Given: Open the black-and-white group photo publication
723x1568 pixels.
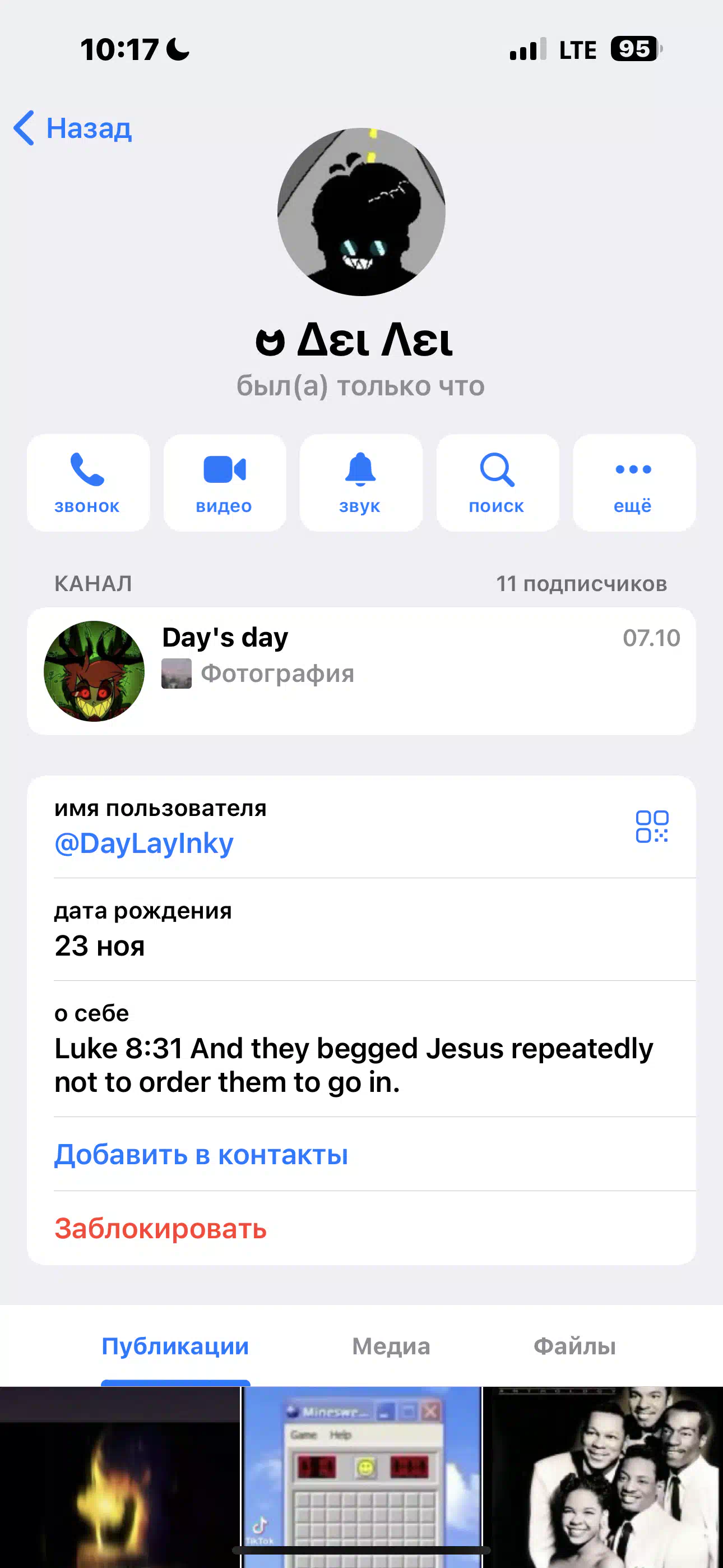Looking at the screenshot, I should (x=603, y=1477).
